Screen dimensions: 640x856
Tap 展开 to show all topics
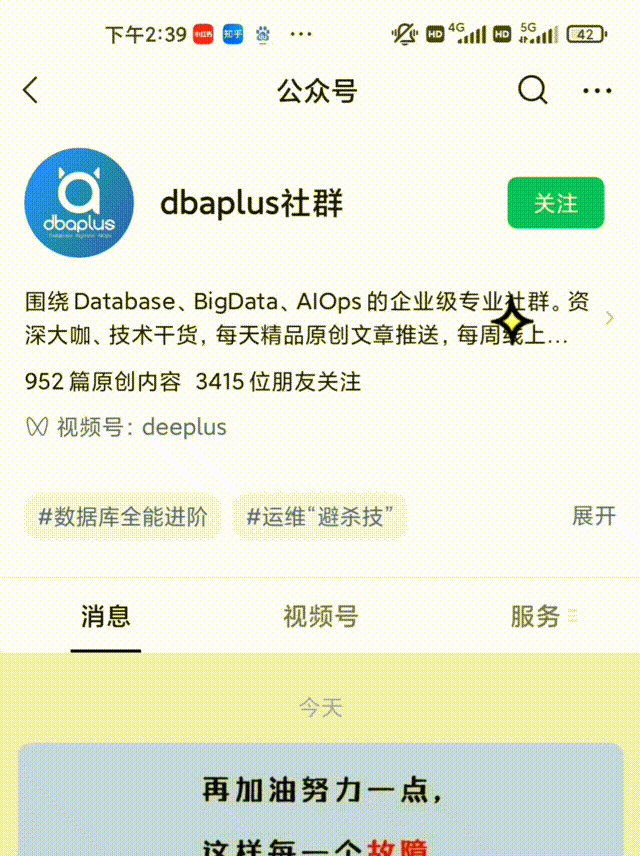[593, 516]
